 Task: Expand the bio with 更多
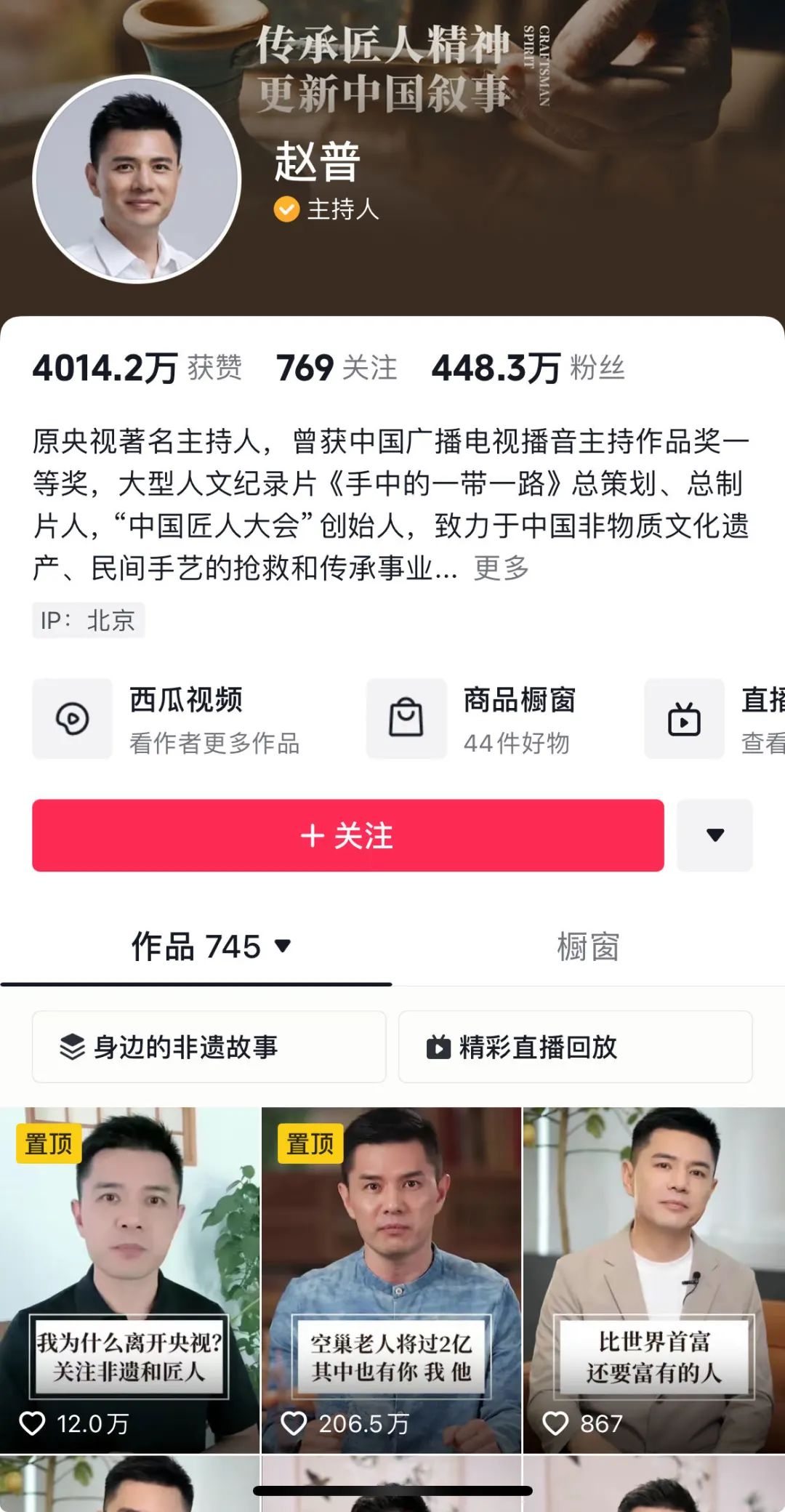coord(502,568)
